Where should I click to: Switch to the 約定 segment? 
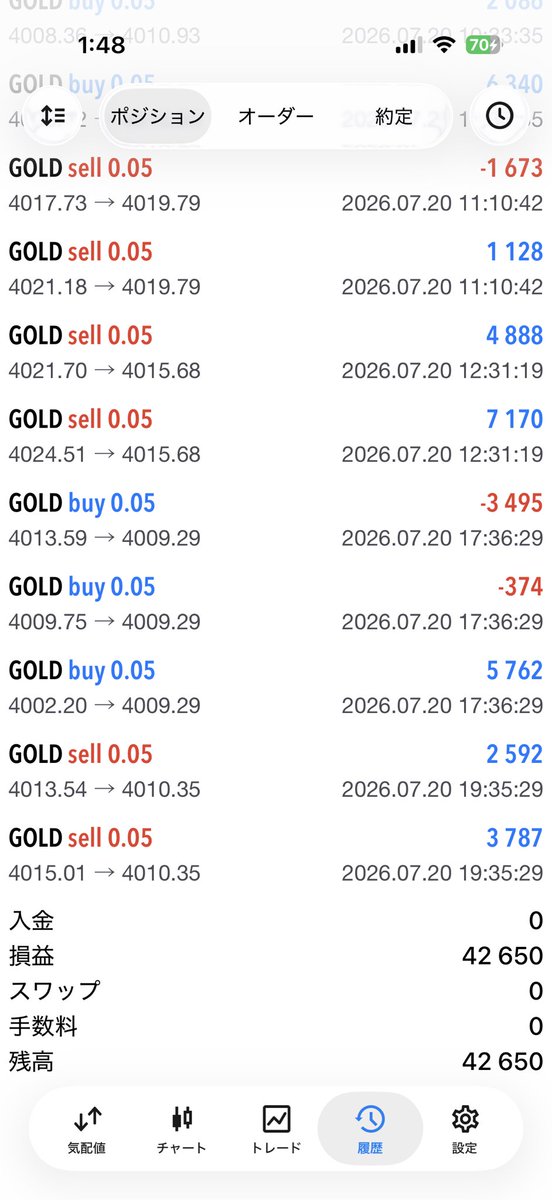coord(394,116)
